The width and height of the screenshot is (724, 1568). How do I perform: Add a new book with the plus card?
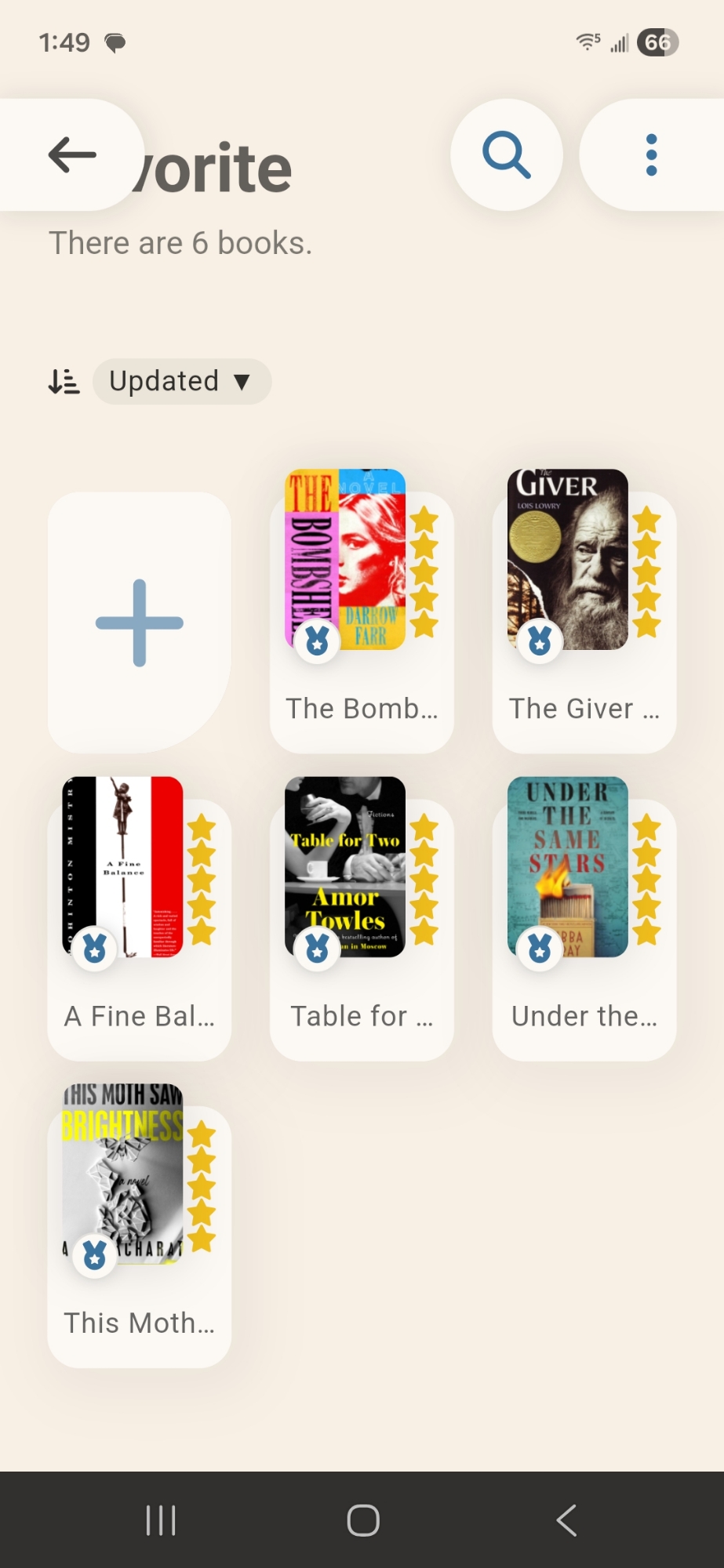pyautogui.click(x=140, y=623)
